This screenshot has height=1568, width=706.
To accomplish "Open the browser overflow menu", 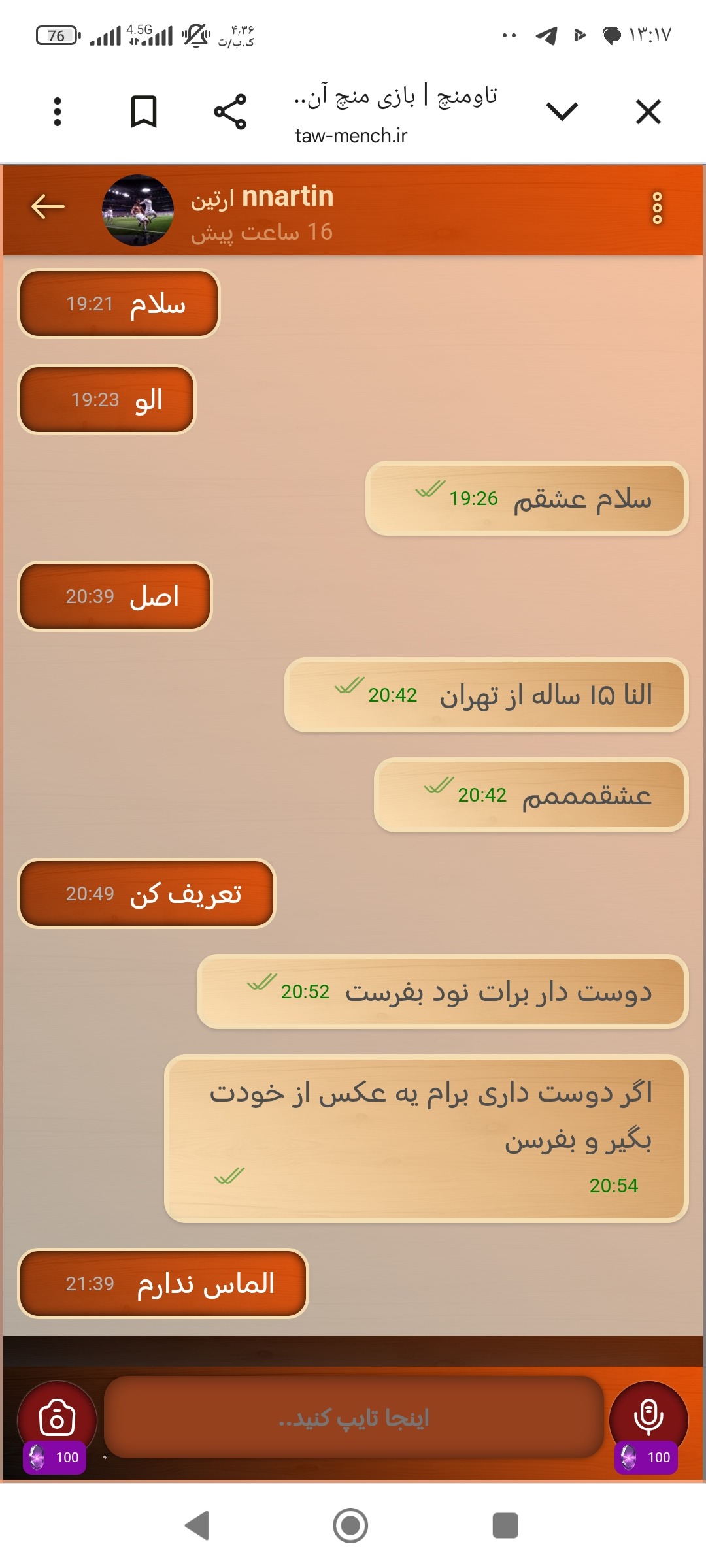I will [x=58, y=112].
